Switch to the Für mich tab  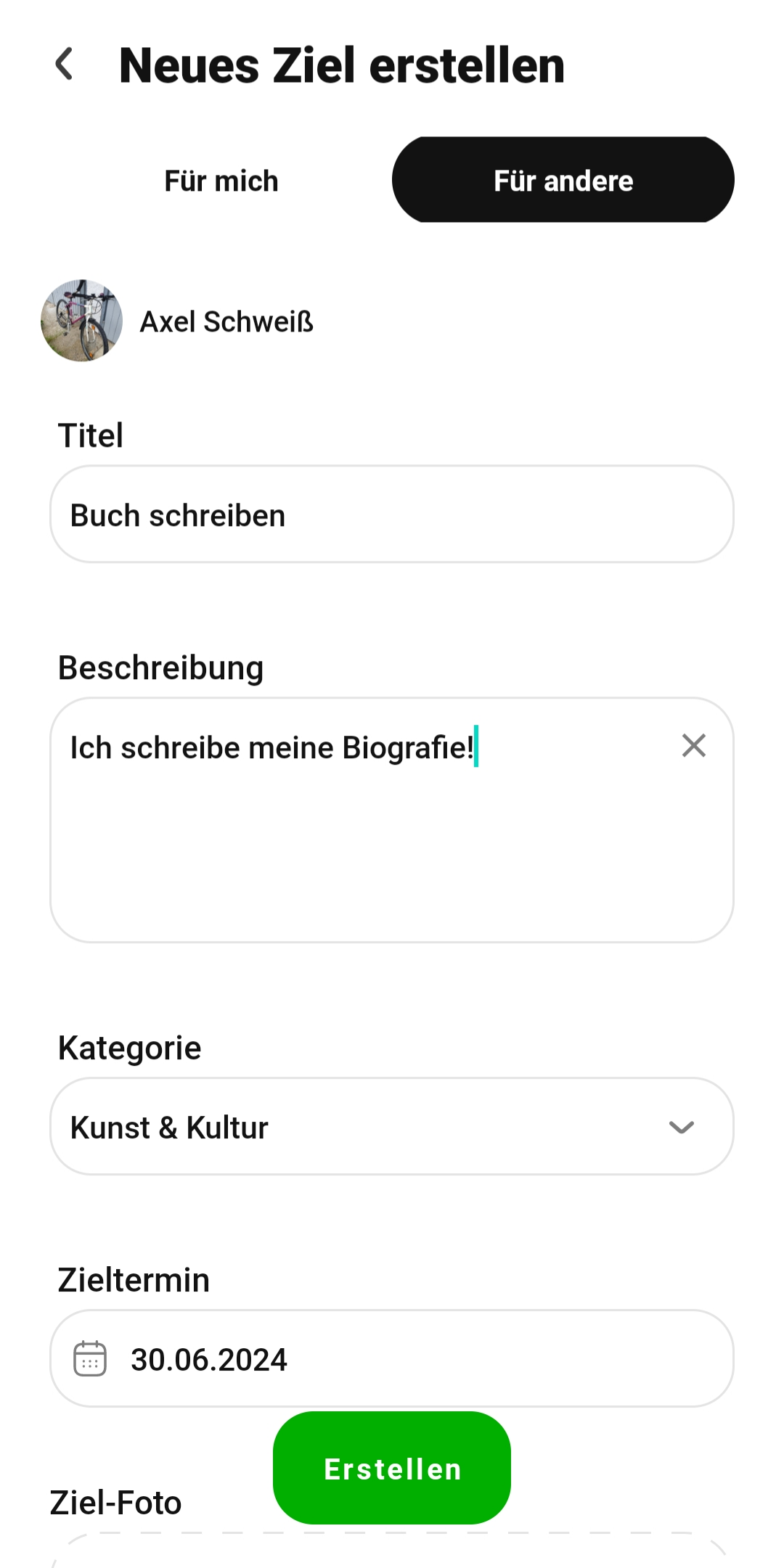click(221, 181)
